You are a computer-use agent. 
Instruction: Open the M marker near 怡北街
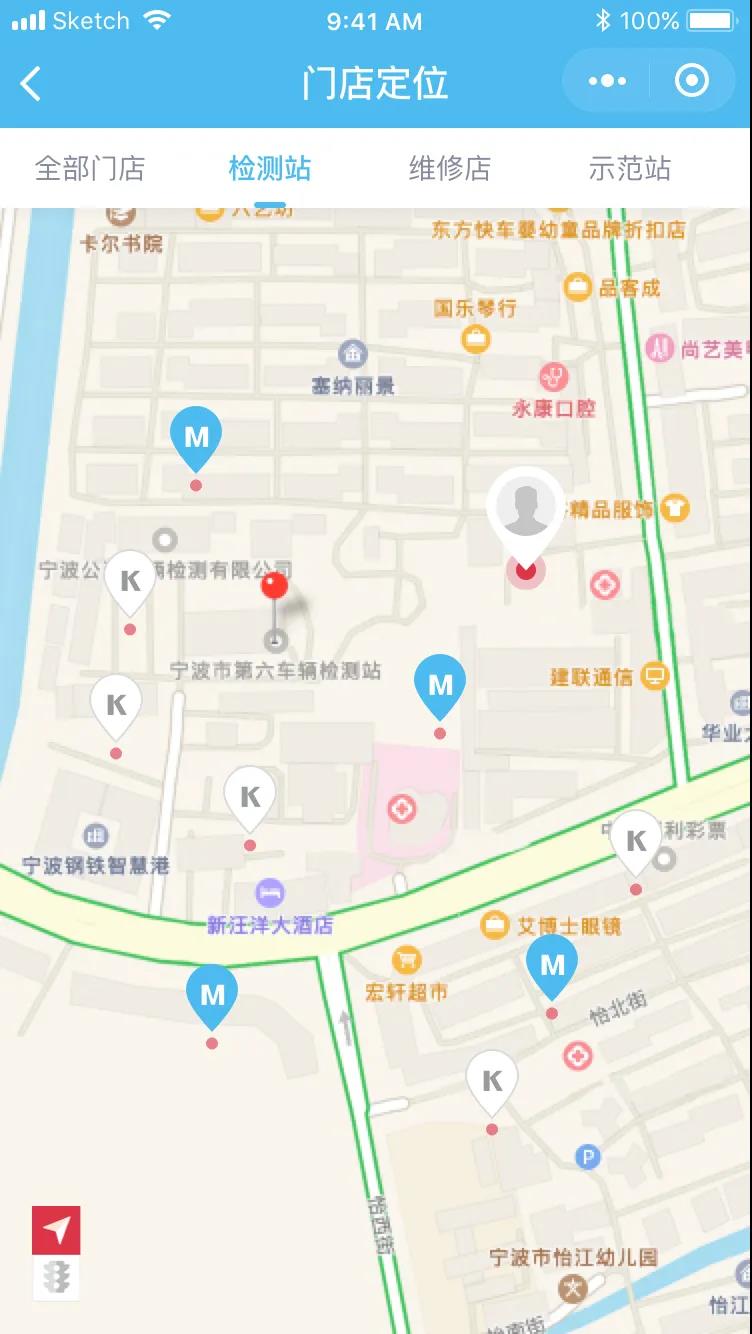[552, 966]
